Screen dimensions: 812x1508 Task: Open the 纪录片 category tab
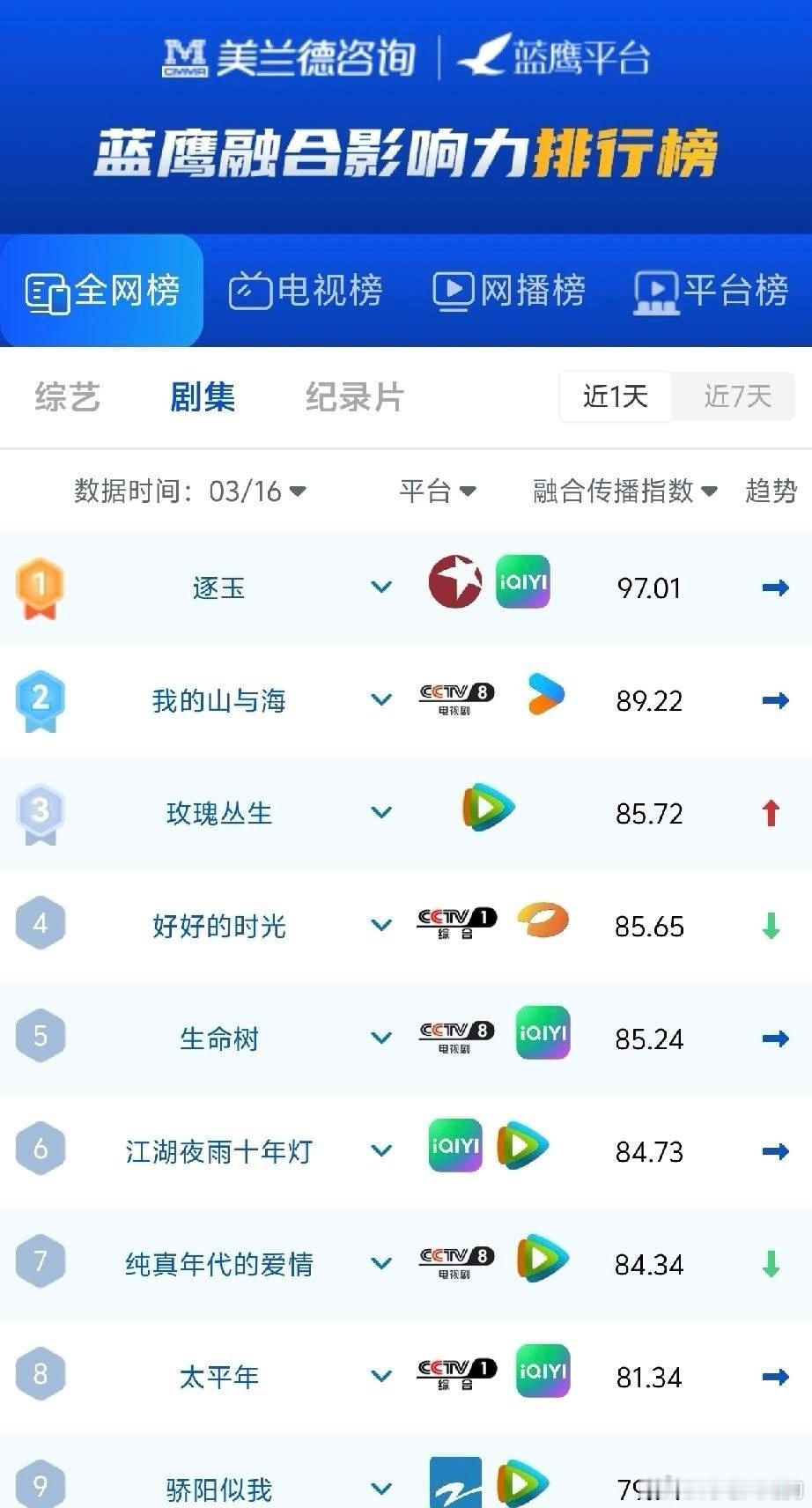click(354, 397)
